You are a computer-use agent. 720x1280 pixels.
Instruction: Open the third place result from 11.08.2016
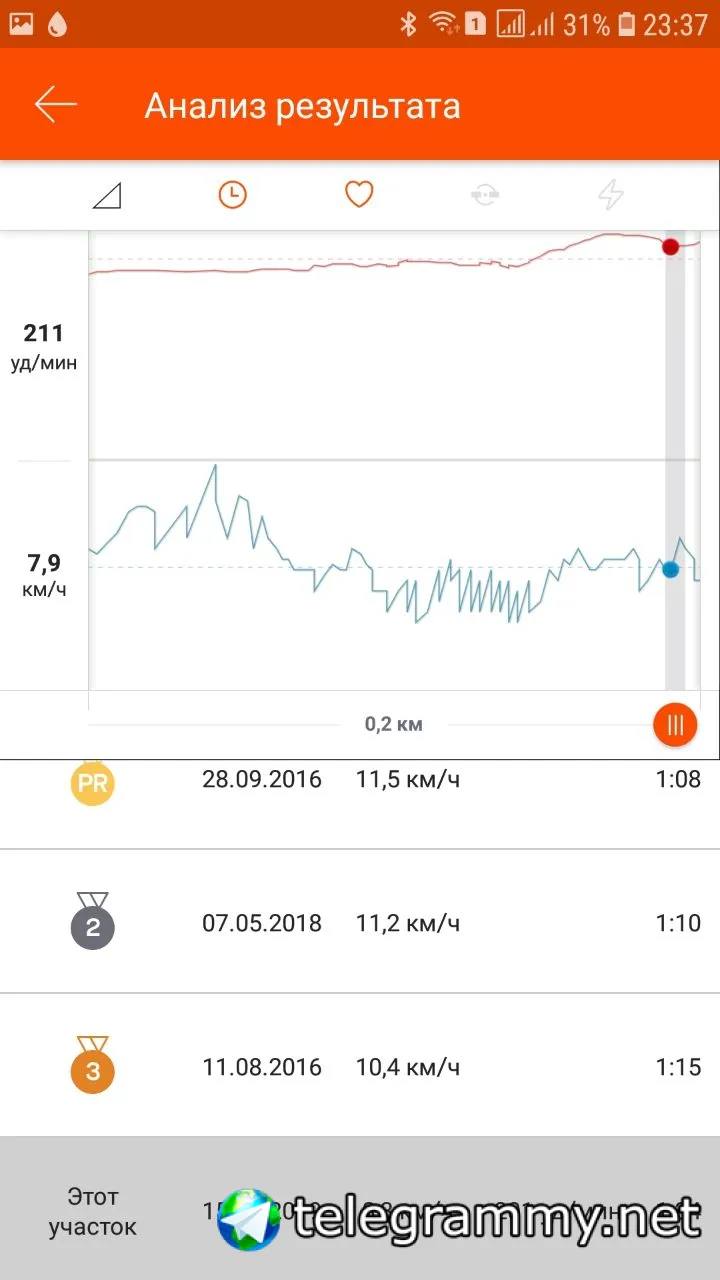coord(360,1067)
